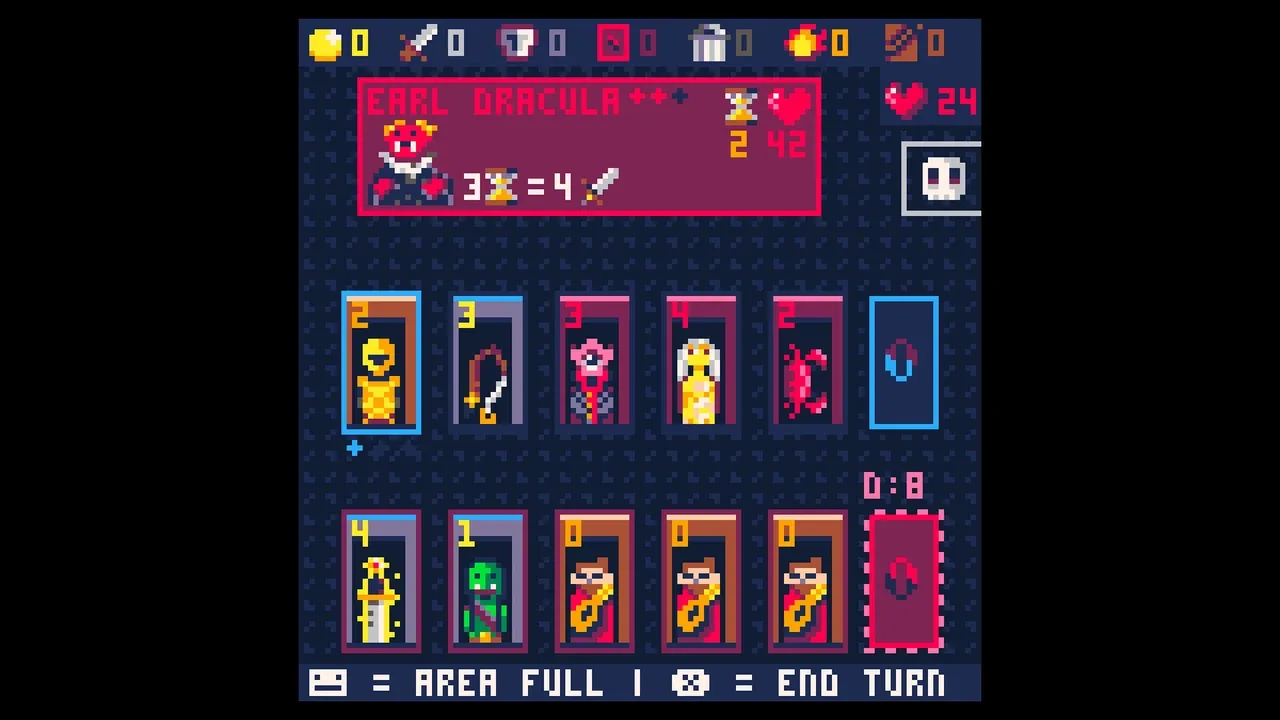Tap the blue draw deck pile
This screenshot has height=720, width=1280.
point(904,363)
